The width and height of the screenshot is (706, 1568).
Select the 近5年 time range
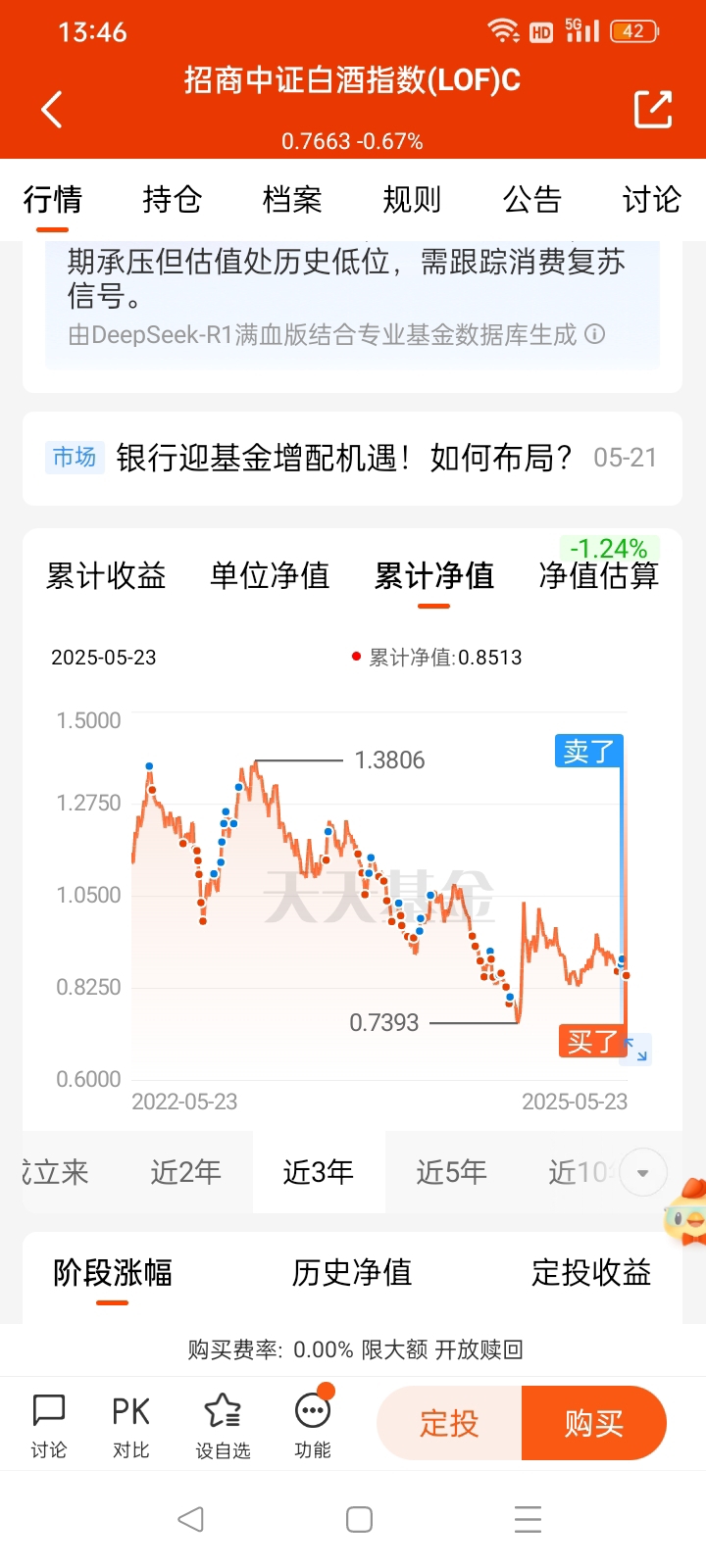451,1171
